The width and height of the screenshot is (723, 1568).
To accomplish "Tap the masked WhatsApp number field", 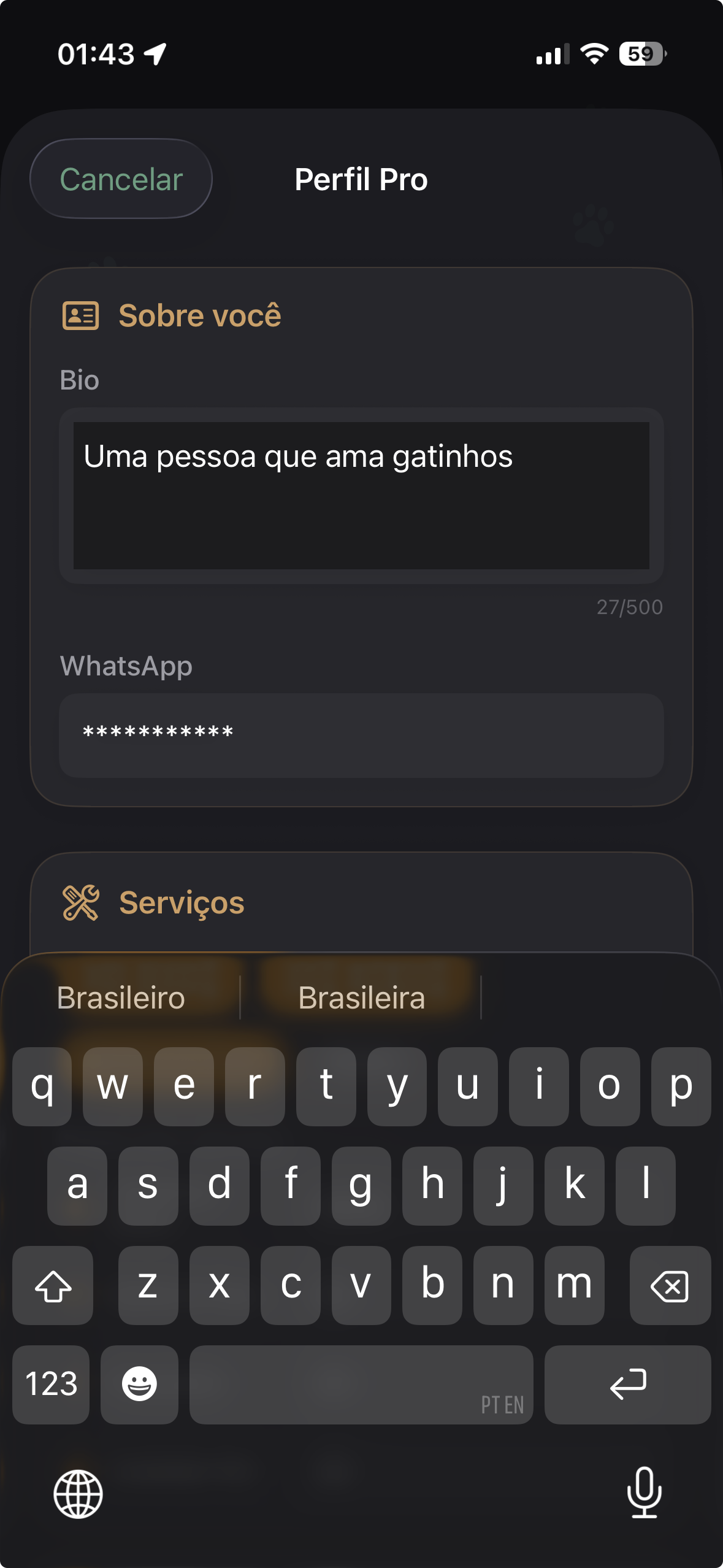I will click(361, 734).
